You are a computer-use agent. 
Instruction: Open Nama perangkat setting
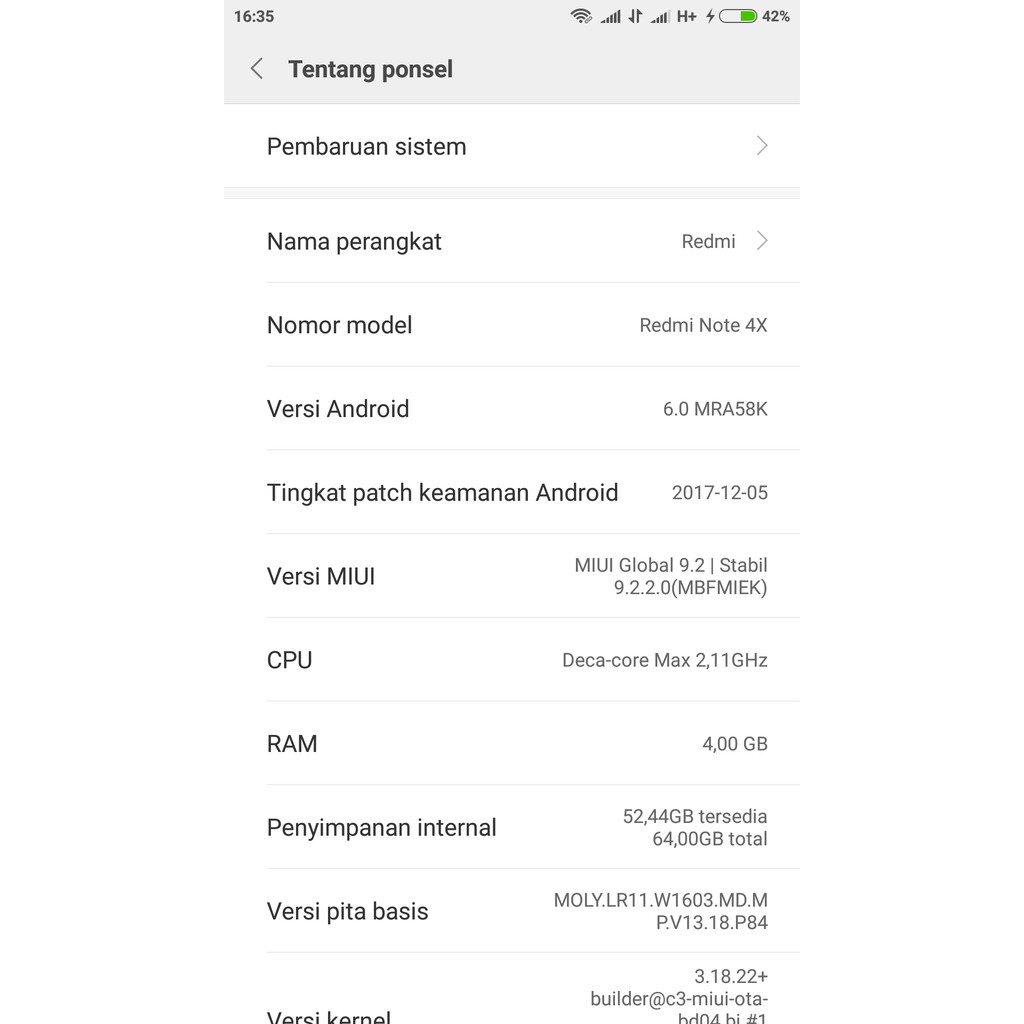(512, 241)
